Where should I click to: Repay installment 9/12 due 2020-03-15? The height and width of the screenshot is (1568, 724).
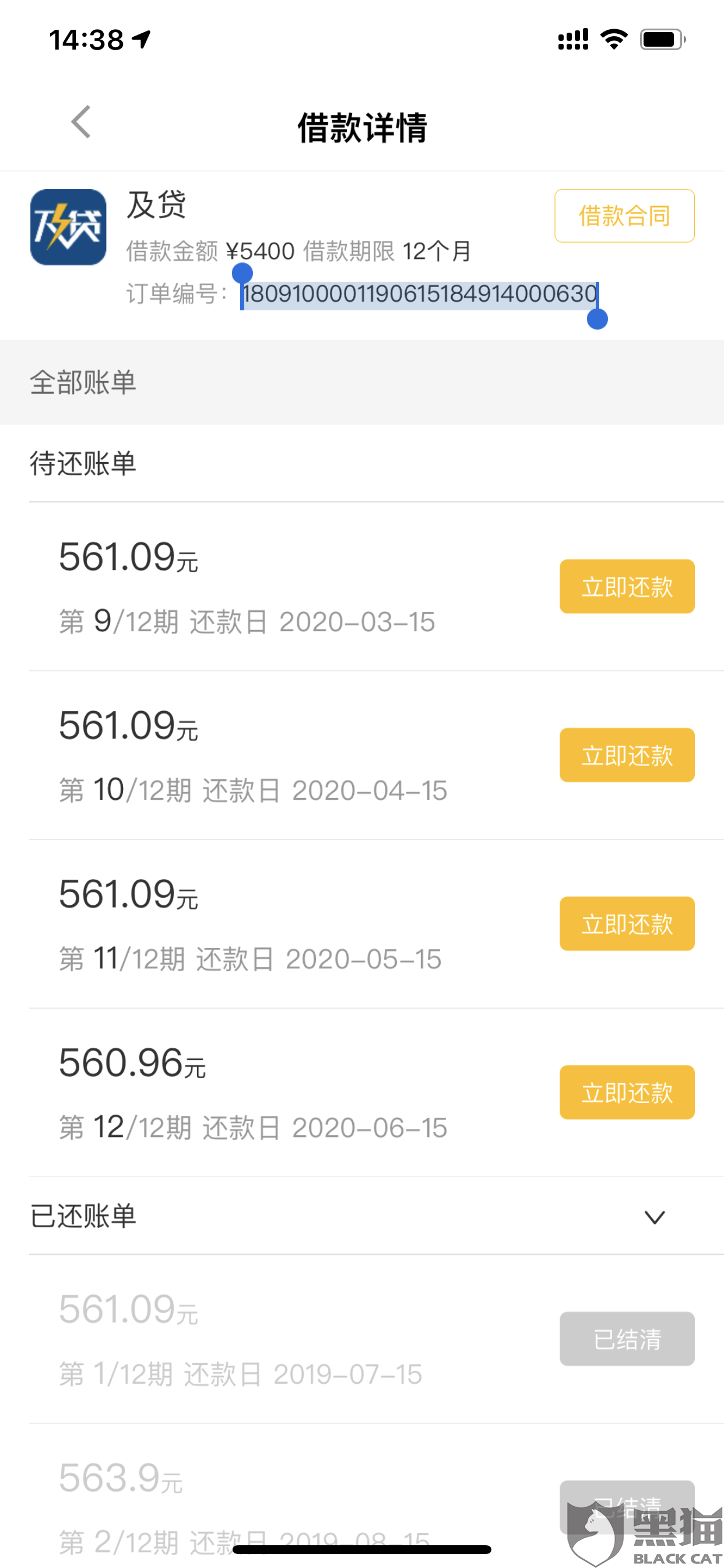pos(626,586)
